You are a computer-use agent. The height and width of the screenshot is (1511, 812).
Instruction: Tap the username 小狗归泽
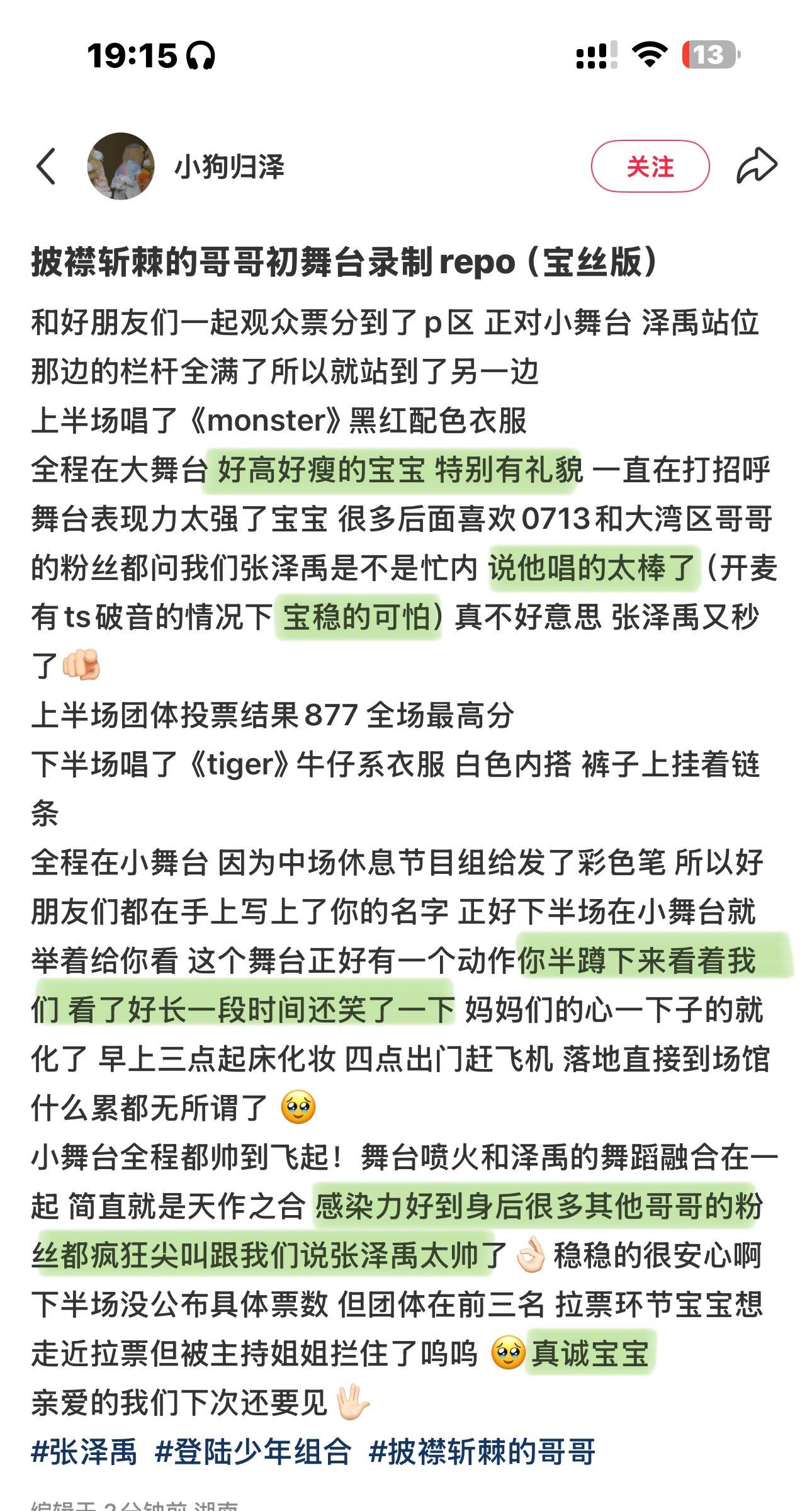230,167
